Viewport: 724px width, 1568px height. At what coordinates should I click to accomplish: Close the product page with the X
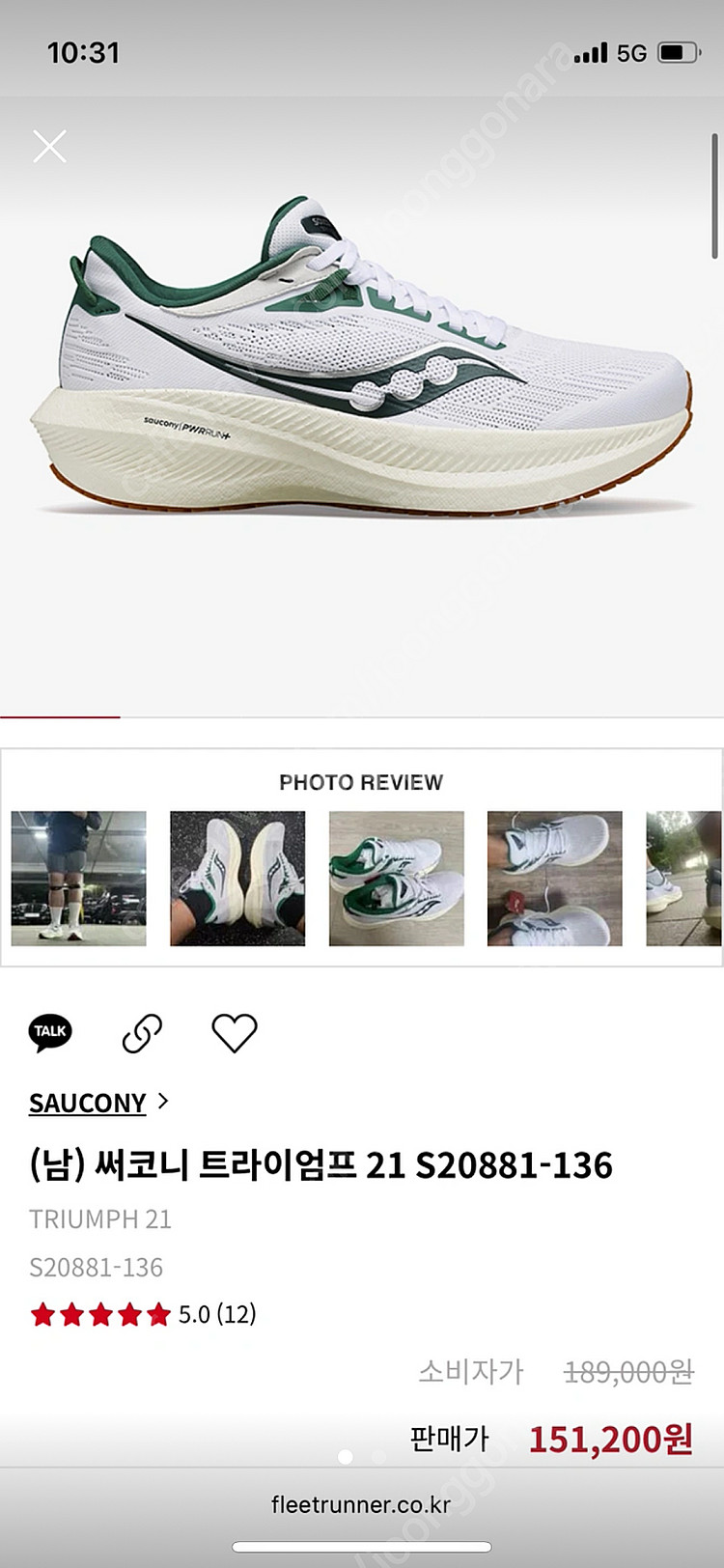point(49,146)
